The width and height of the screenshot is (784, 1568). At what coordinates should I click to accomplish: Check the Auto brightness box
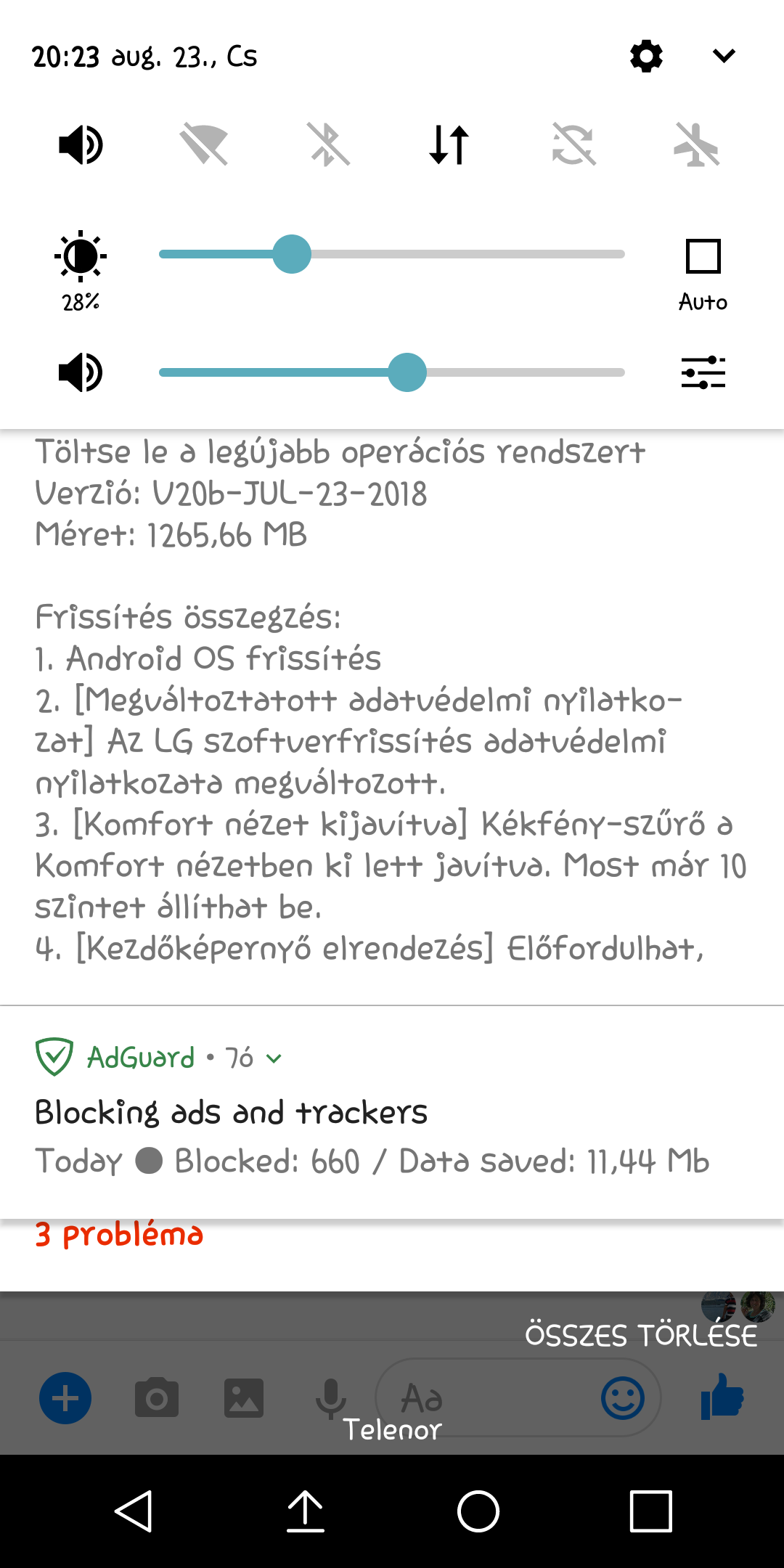click(703, 256)
